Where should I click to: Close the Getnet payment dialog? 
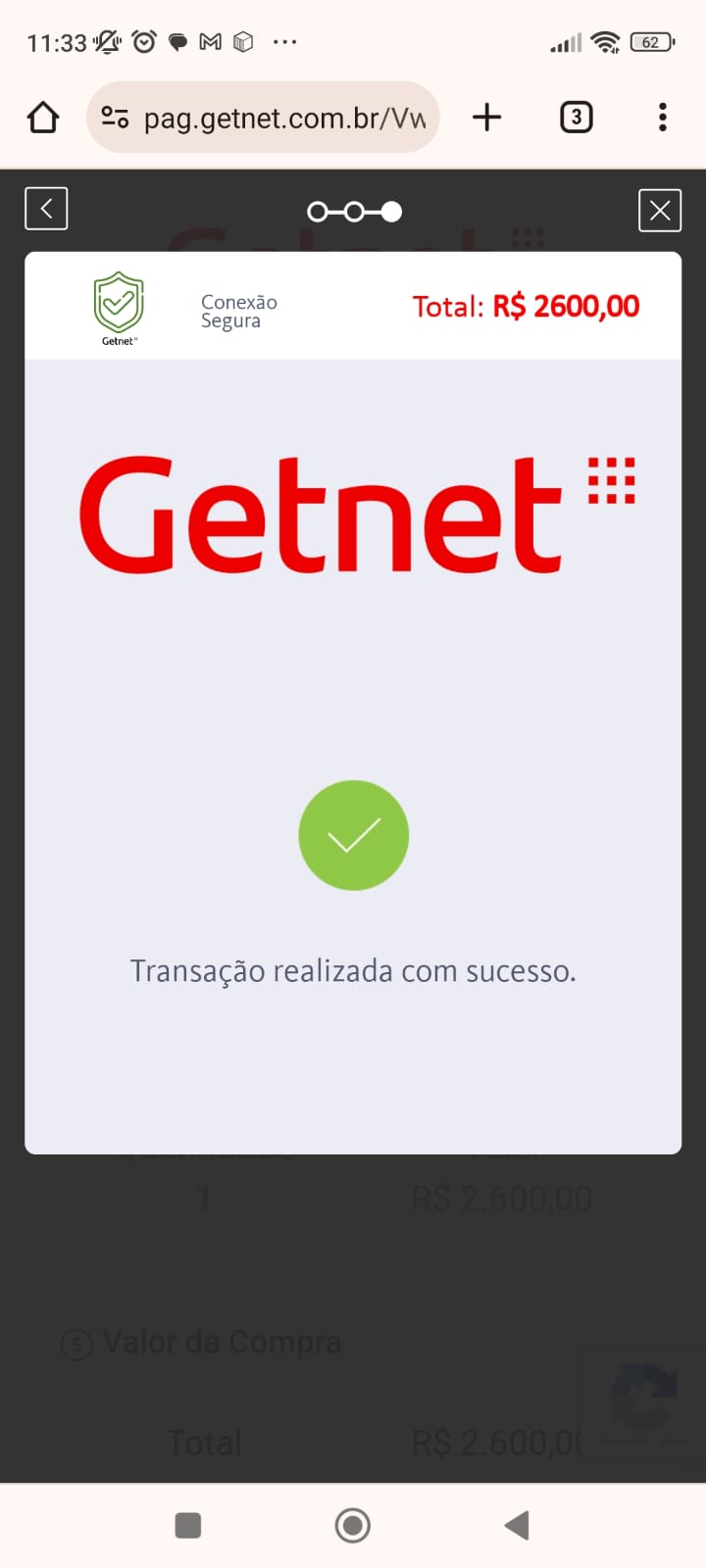[x=660, y=210]
